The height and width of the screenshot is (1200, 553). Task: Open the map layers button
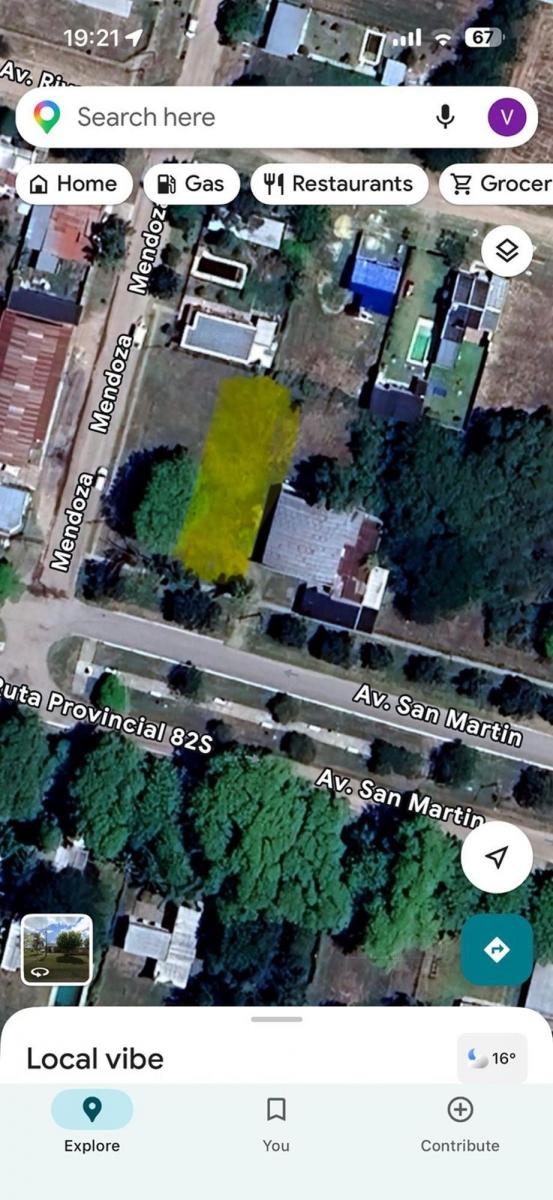[507, 251]
